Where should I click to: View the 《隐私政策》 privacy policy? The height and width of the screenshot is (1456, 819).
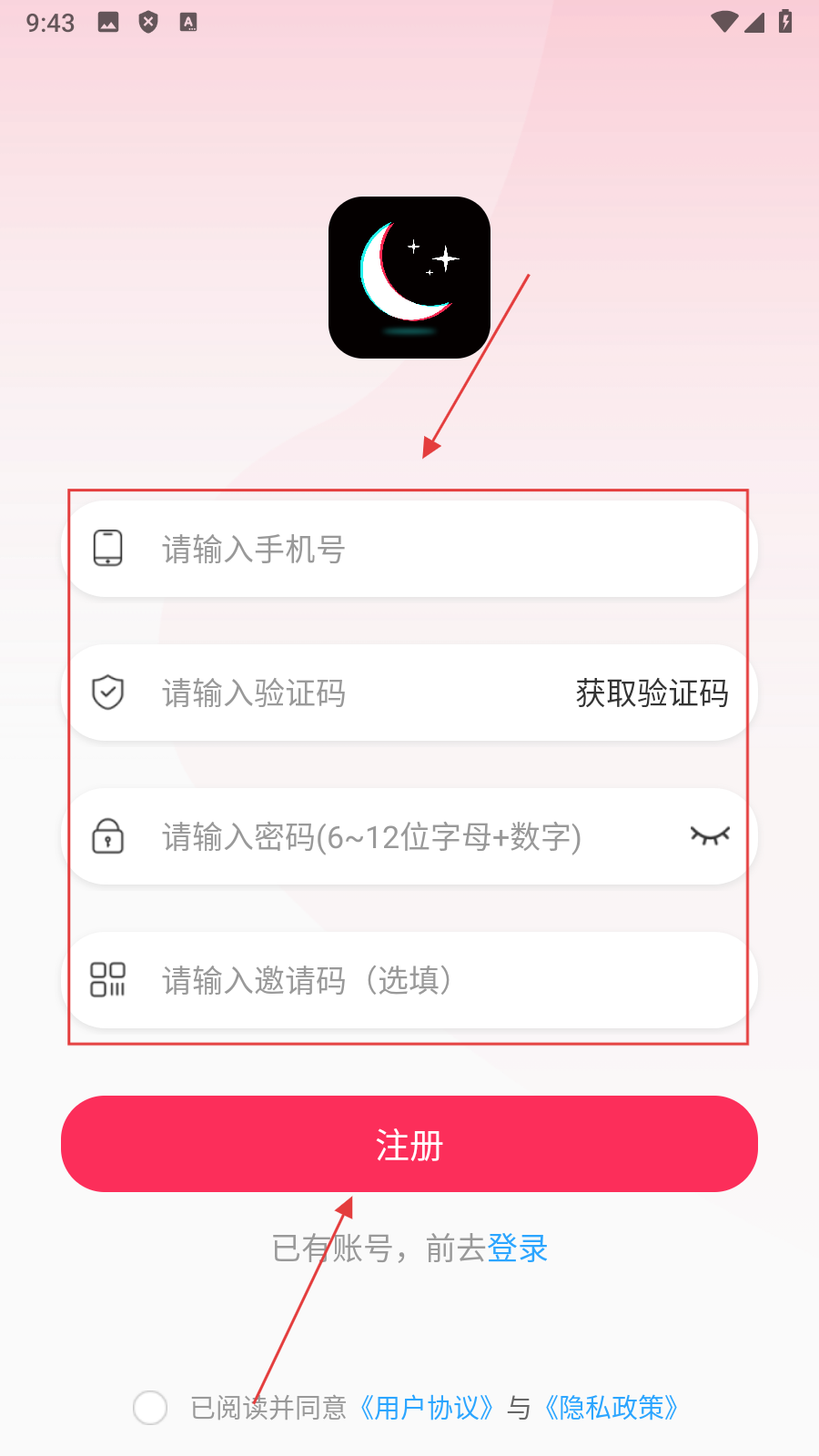pyautogui.click(x=612, y=1408)
